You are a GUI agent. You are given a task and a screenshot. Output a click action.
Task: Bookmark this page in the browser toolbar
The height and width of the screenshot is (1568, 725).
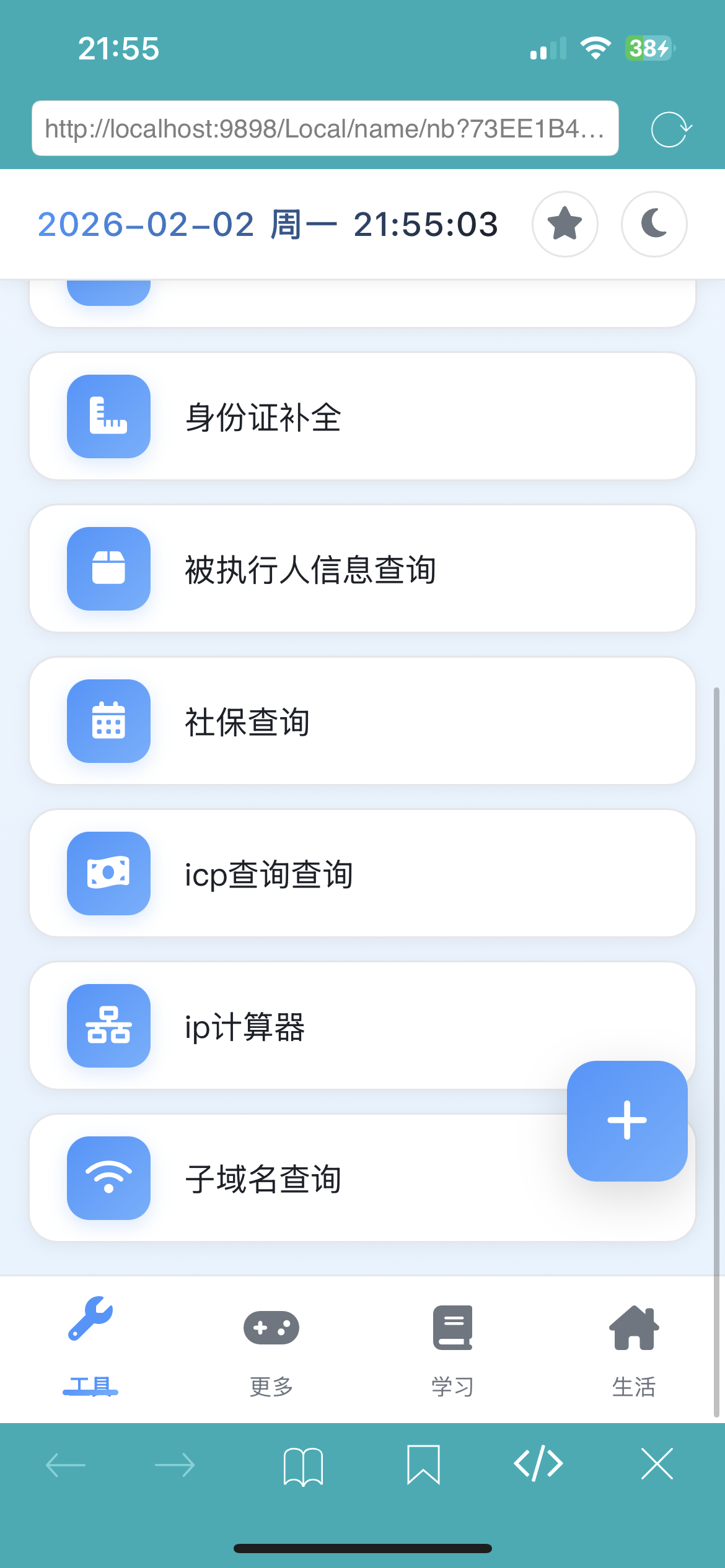click(423, 1465)
